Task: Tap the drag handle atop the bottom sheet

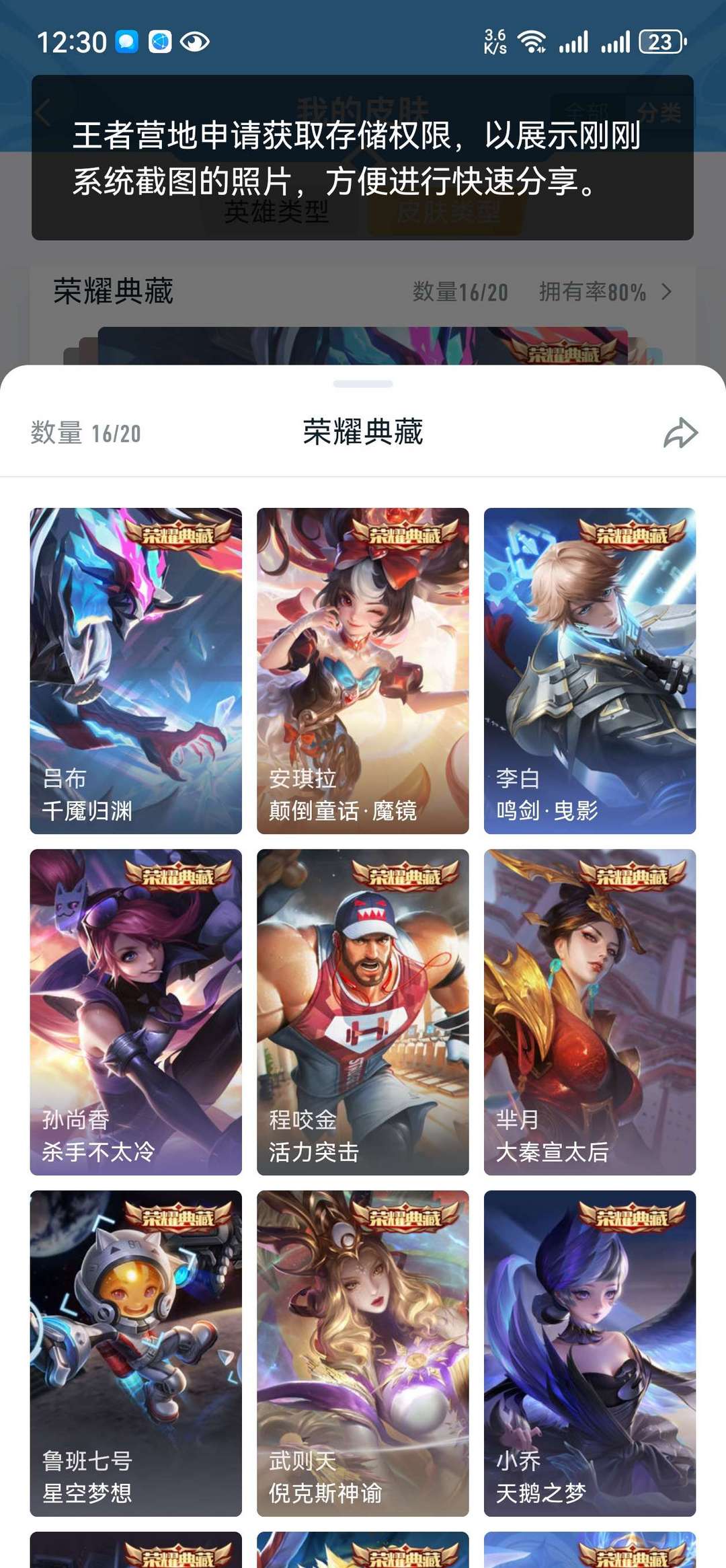Action: click(x=363, y=383)
